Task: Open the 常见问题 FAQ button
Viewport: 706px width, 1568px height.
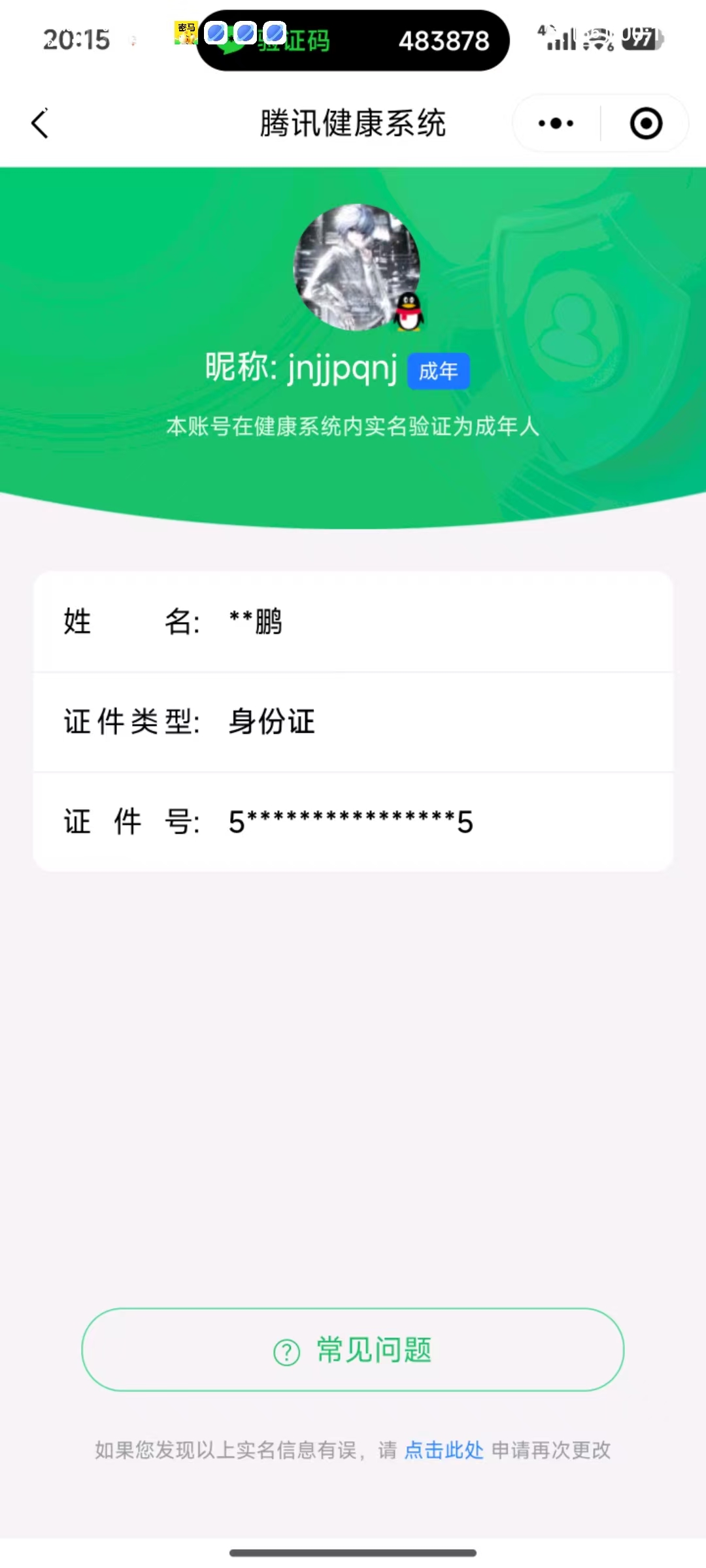Action: coord(353,1350)
